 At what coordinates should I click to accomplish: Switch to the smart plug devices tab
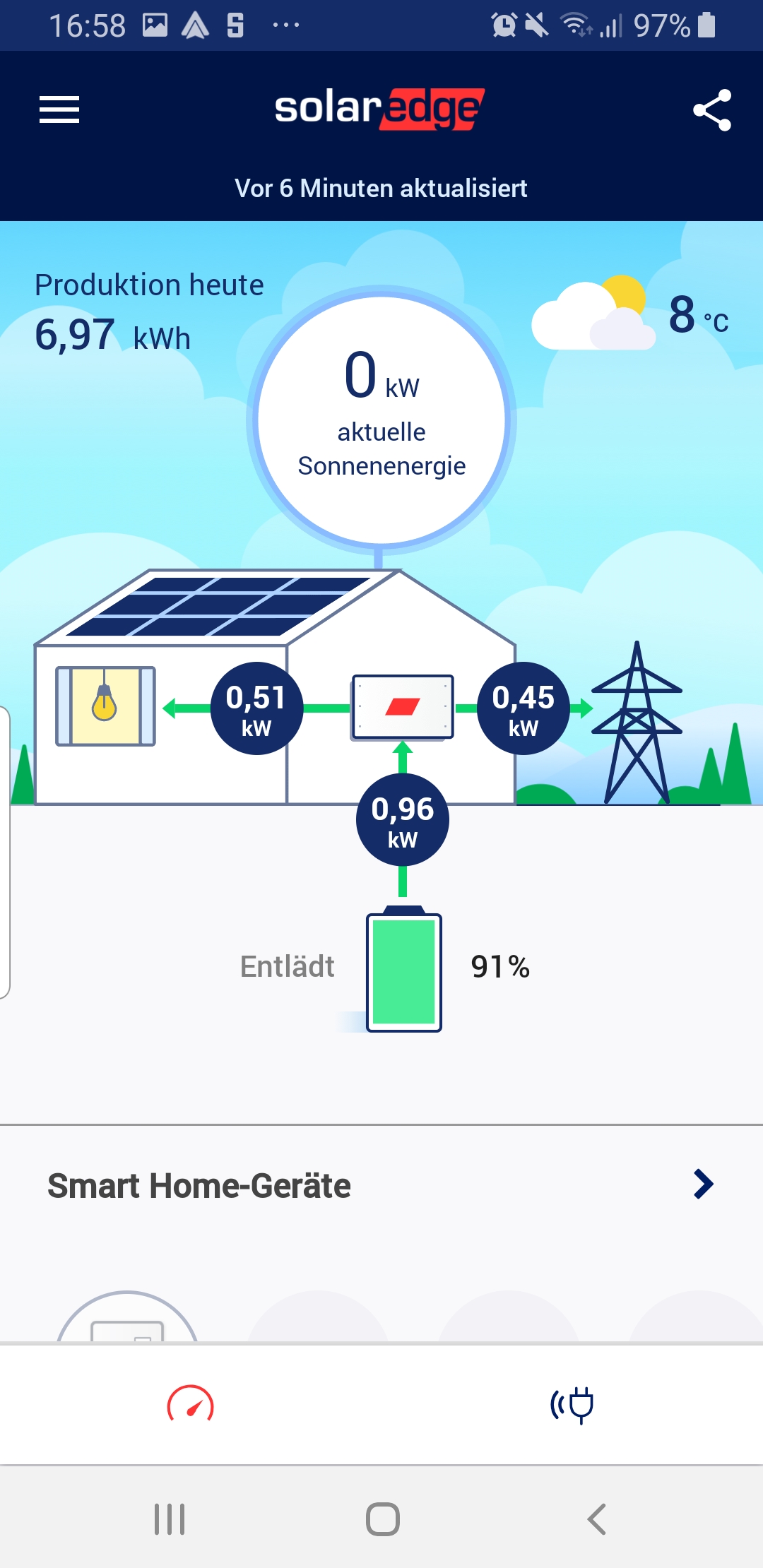(x=572, y=1404)
